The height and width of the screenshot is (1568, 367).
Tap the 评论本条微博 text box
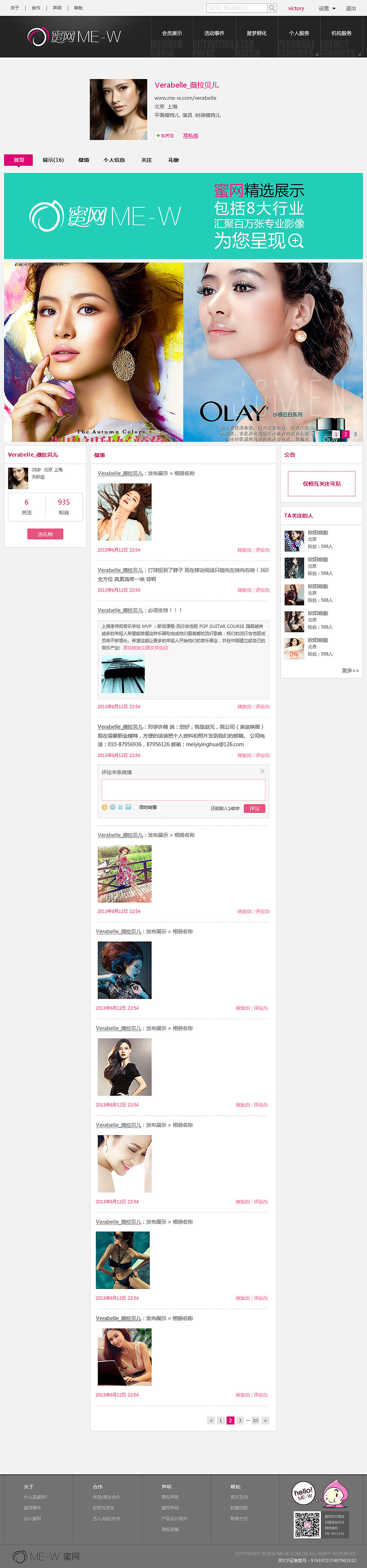[183, 789]
